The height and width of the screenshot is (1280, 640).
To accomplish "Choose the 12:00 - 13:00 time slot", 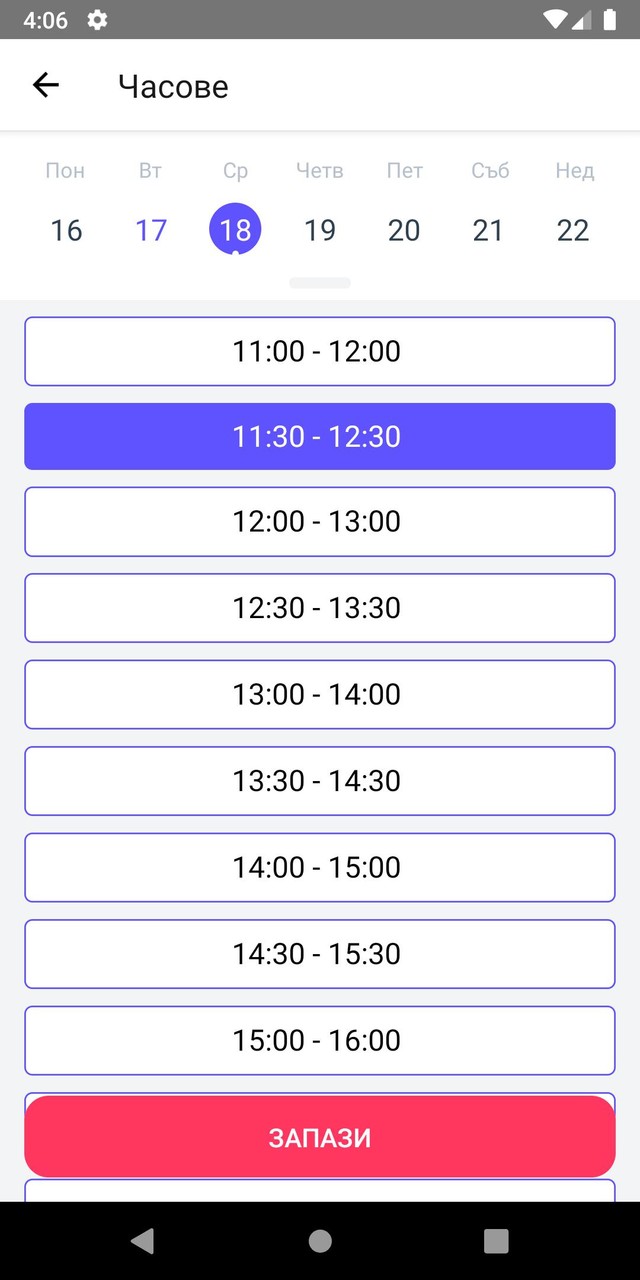I will click(x=319, y=521).
